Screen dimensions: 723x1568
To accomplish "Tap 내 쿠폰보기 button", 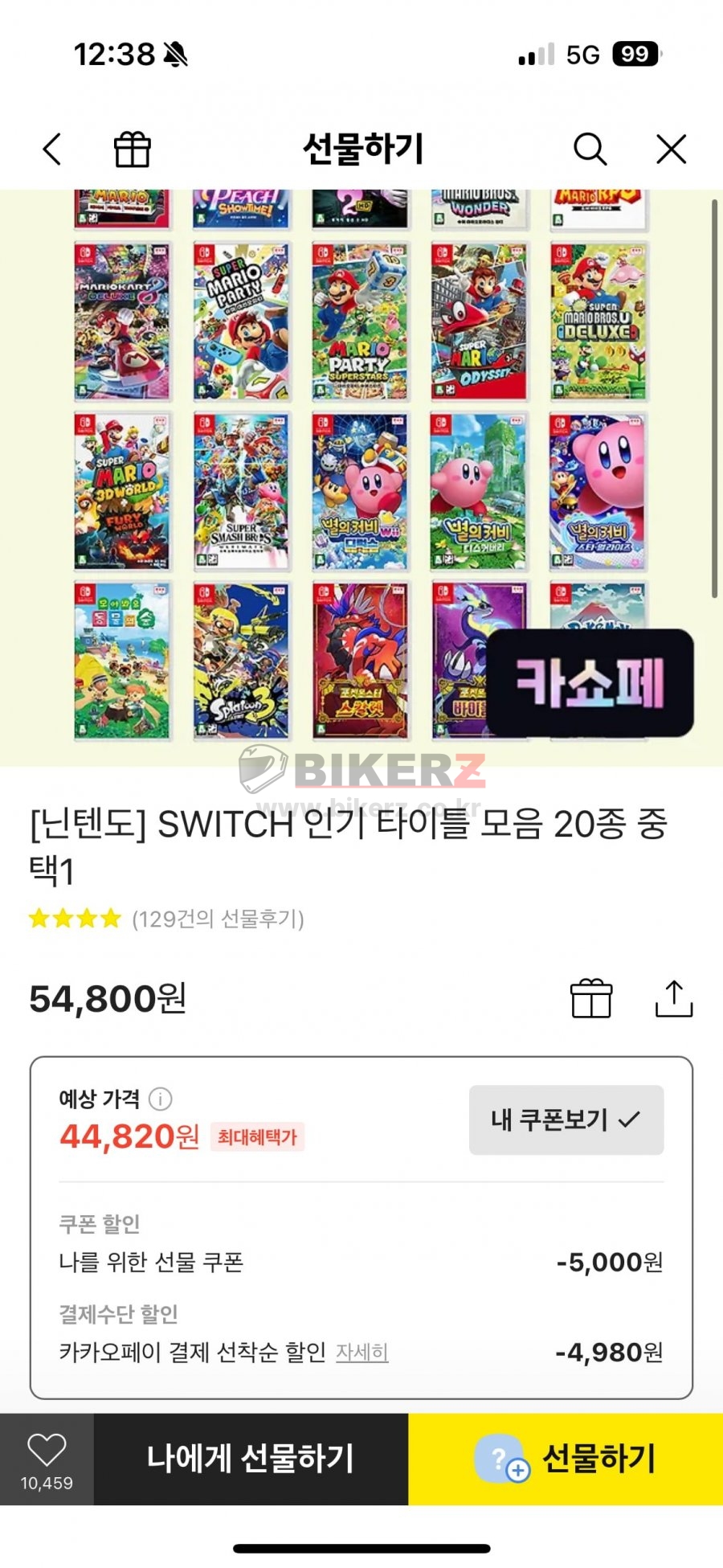I will coord(566,1120).
